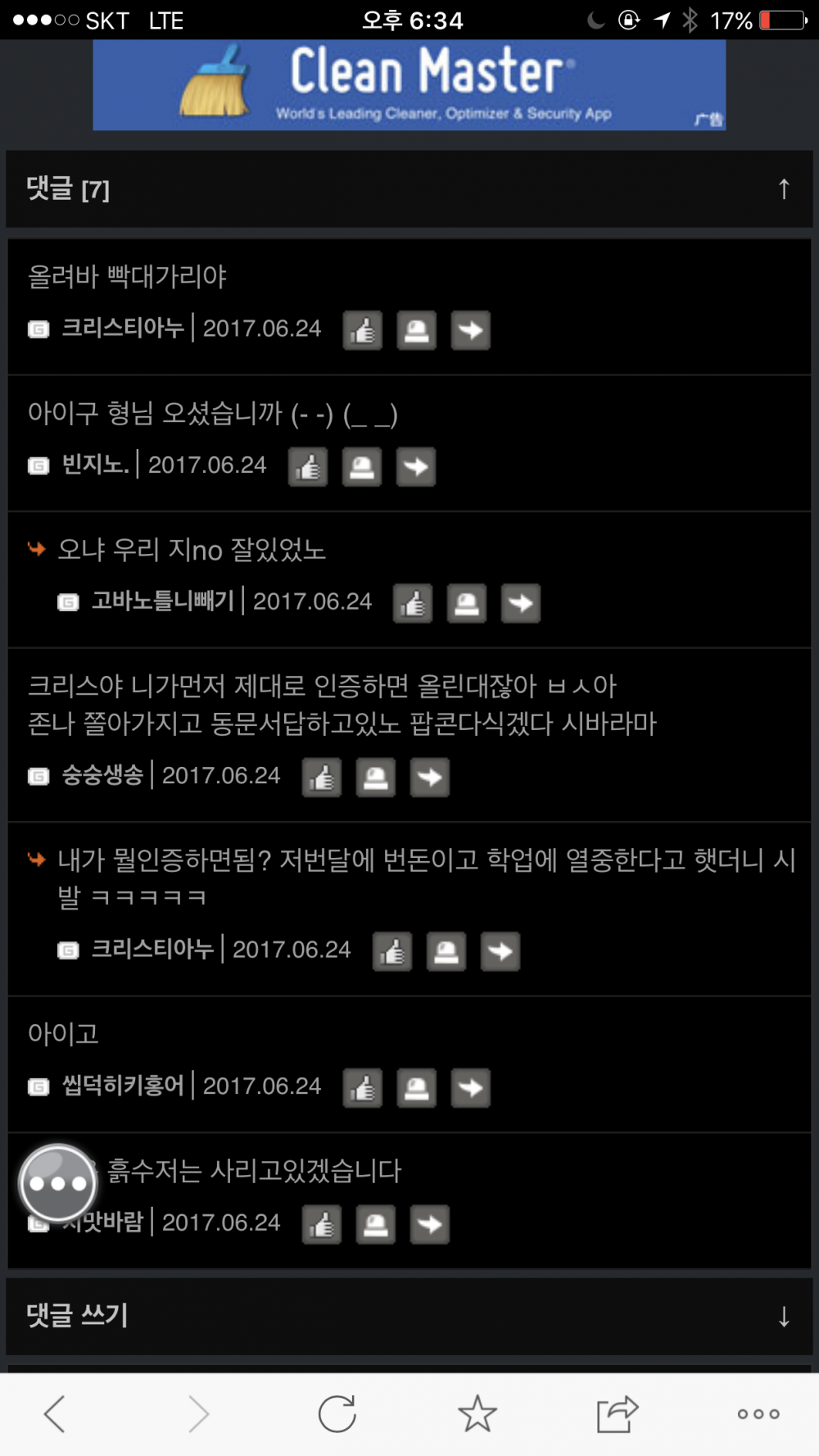
Task: Tap the middle icon on 씹덕히키홍어's comment
Action: (x=416, y=1088)
